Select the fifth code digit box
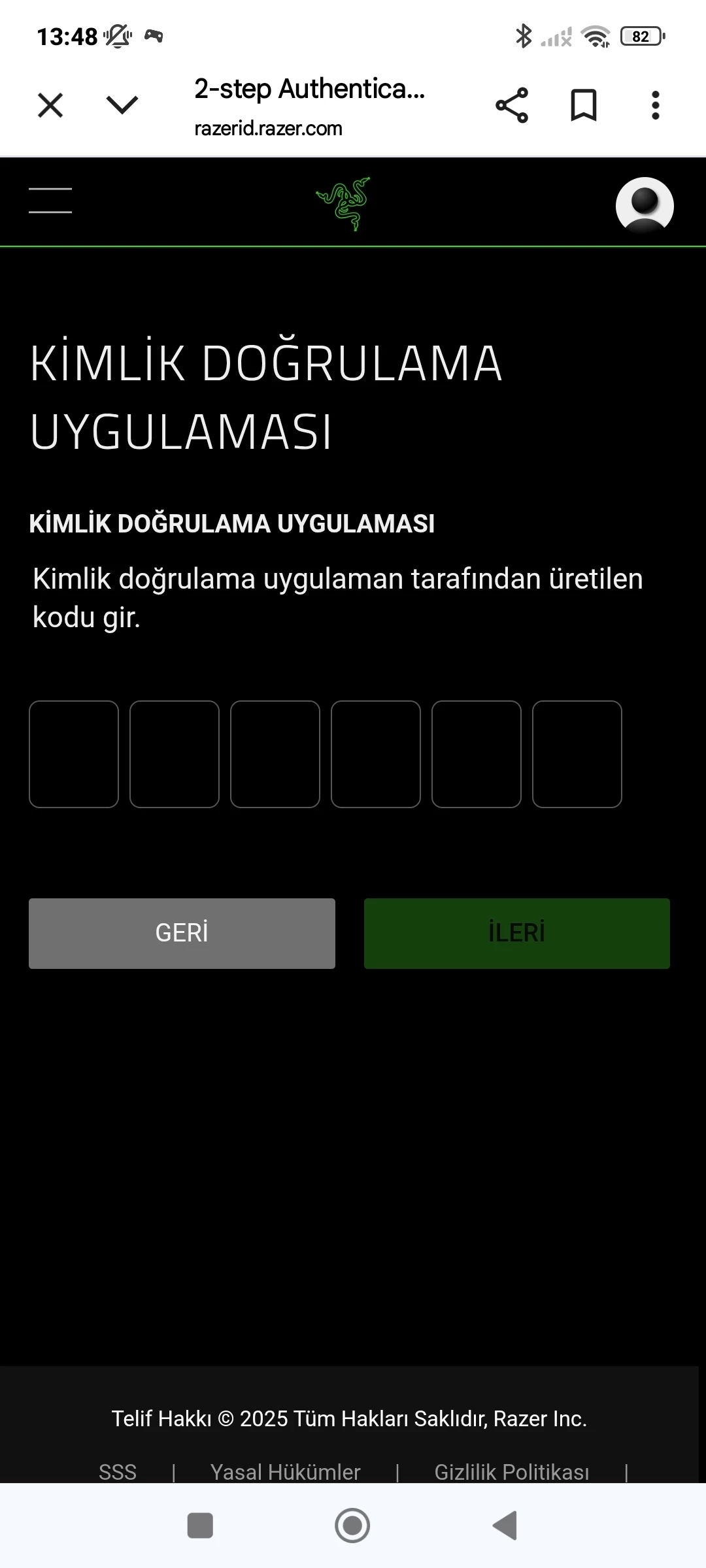The height and width of the screenshot is (1568, 706). tap(477, 754)
